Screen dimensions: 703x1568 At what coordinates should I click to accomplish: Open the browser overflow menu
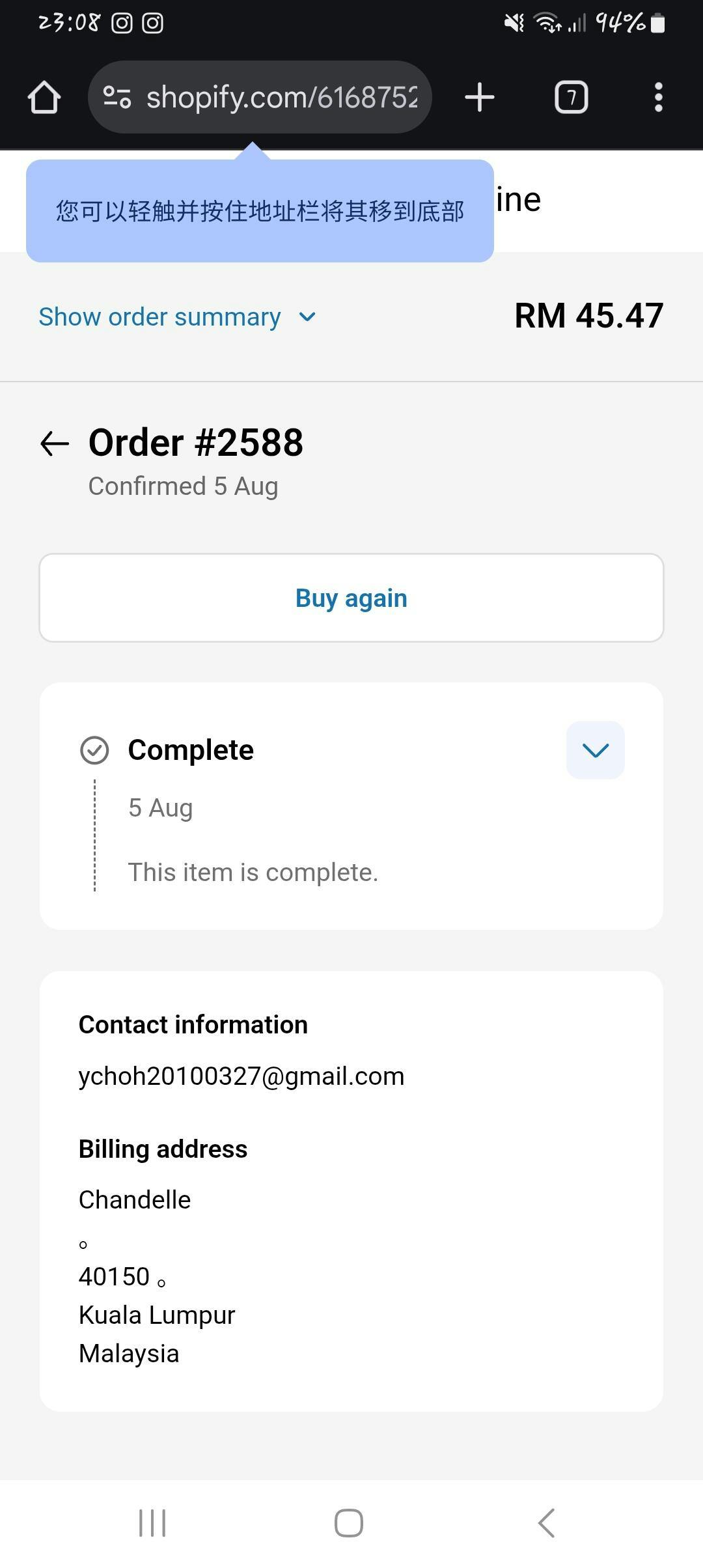(x=659, y=97)
